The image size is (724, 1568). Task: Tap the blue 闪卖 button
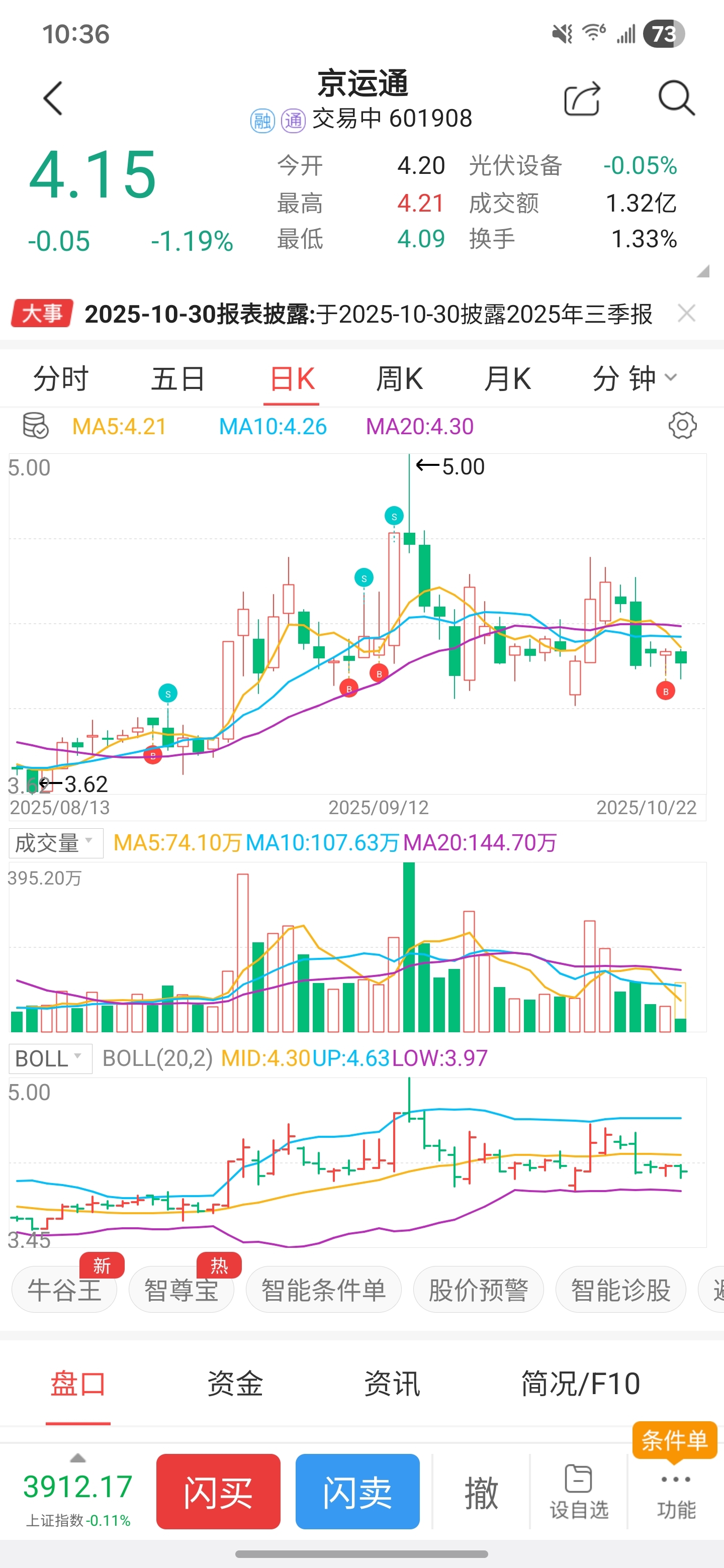click(357, 1491)
